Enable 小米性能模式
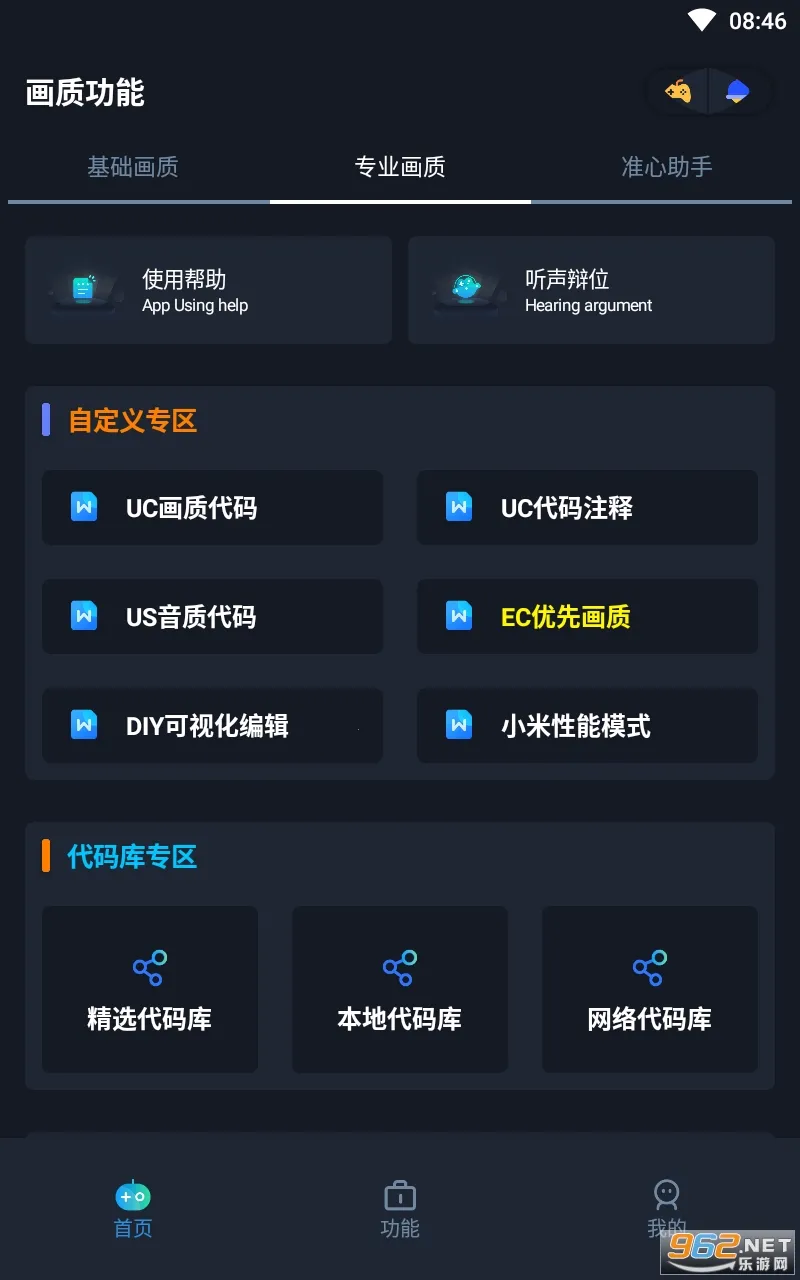The image size is (800, 1280). 587,726
